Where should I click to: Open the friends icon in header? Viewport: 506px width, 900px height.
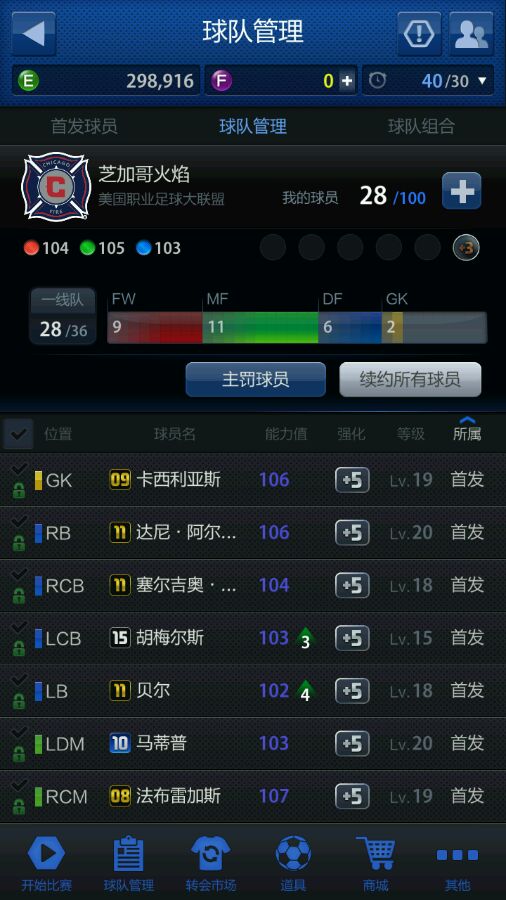click(x=471, y=34)
